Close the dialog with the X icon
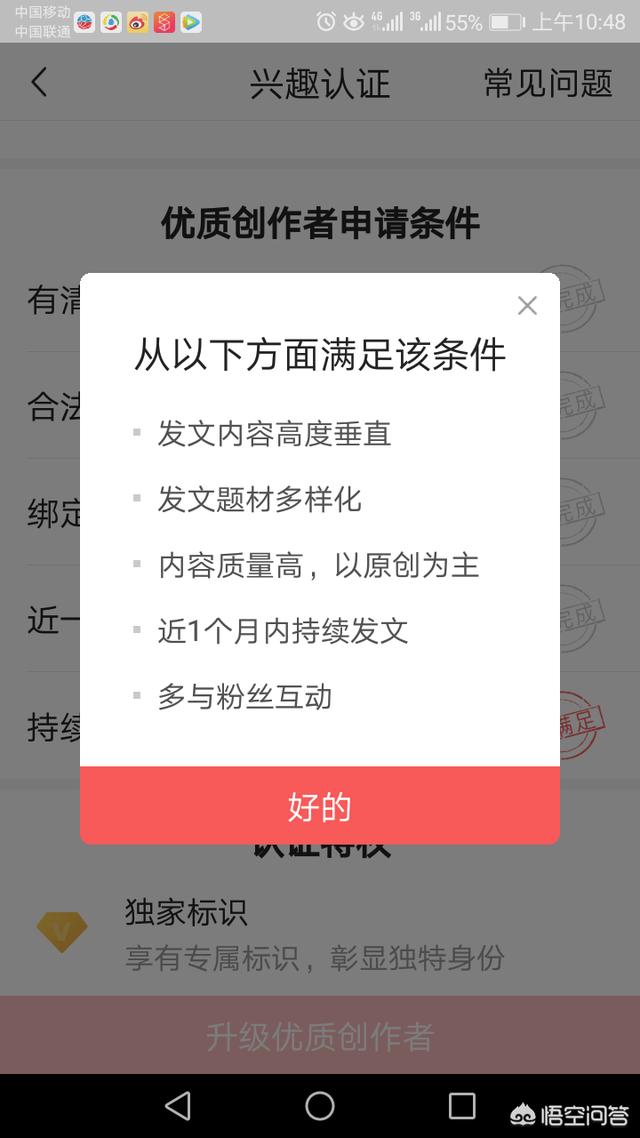The width and height of the screenshot is (640, 1138). pyautogui.click(x=527, y=306)
